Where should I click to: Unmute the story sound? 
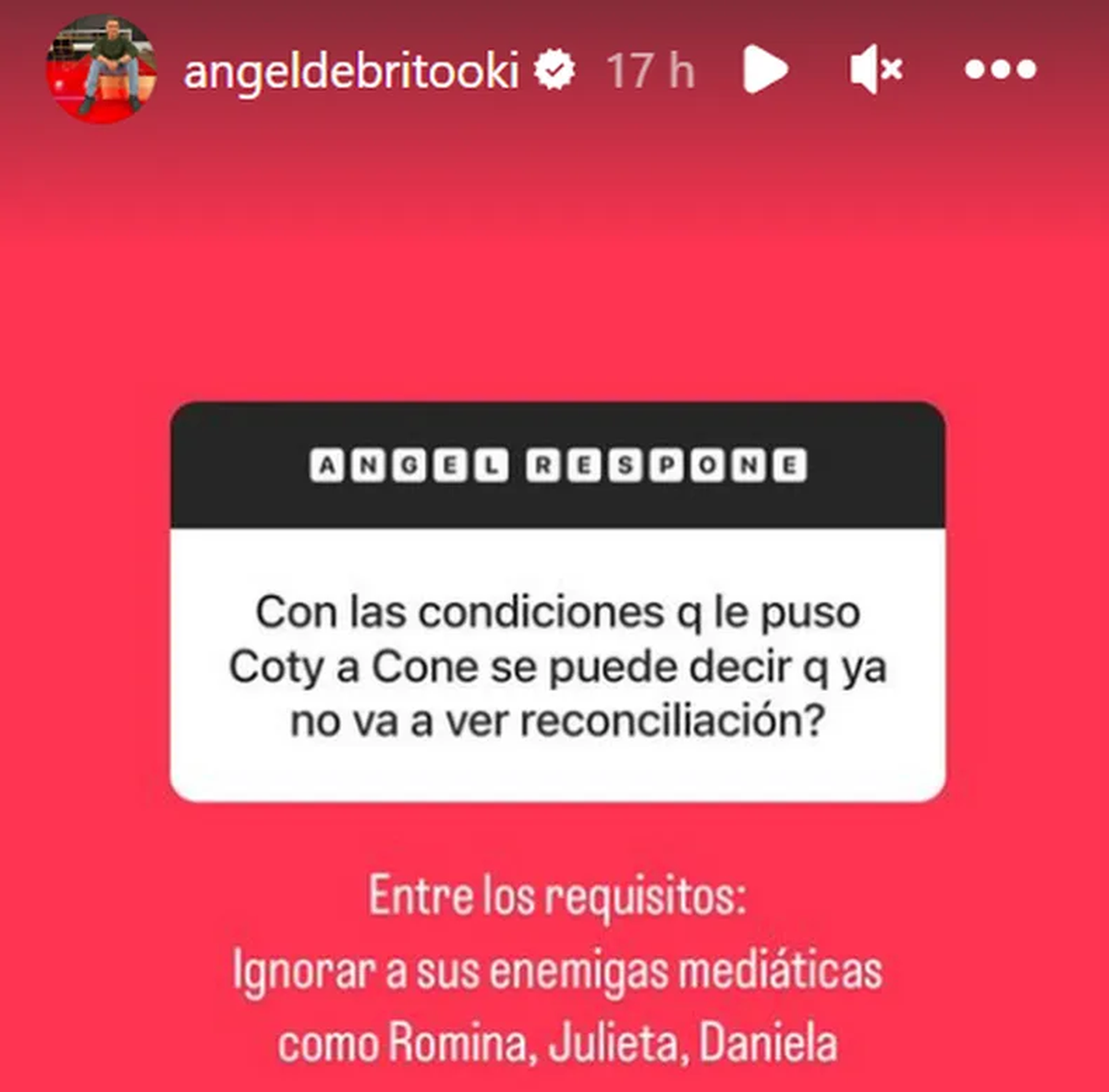click(x=875, y=69)
